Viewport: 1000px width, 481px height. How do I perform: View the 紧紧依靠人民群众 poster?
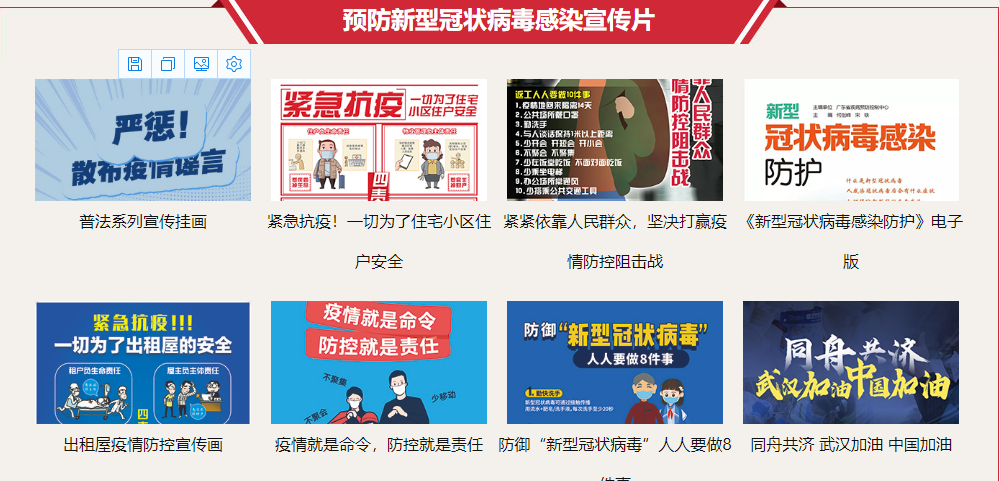tap(615, 140)
